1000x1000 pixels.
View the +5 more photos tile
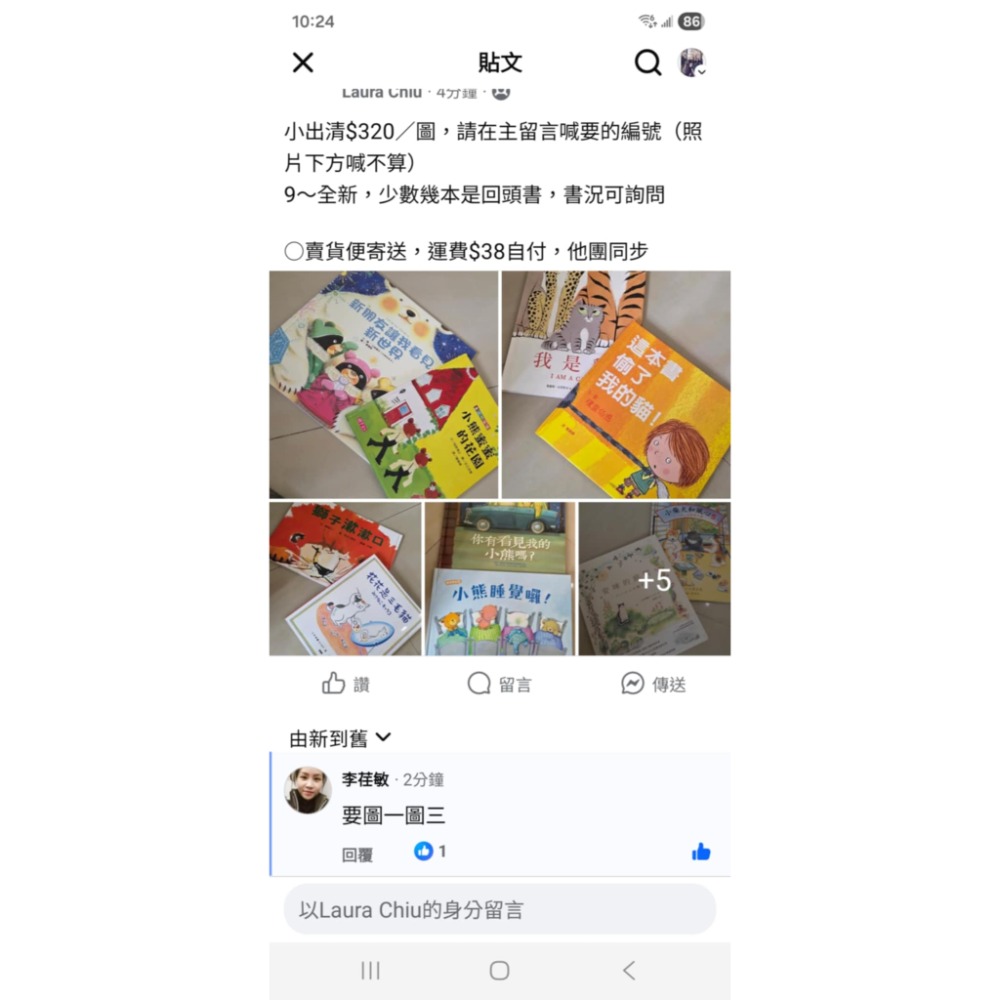coord(654,579)
